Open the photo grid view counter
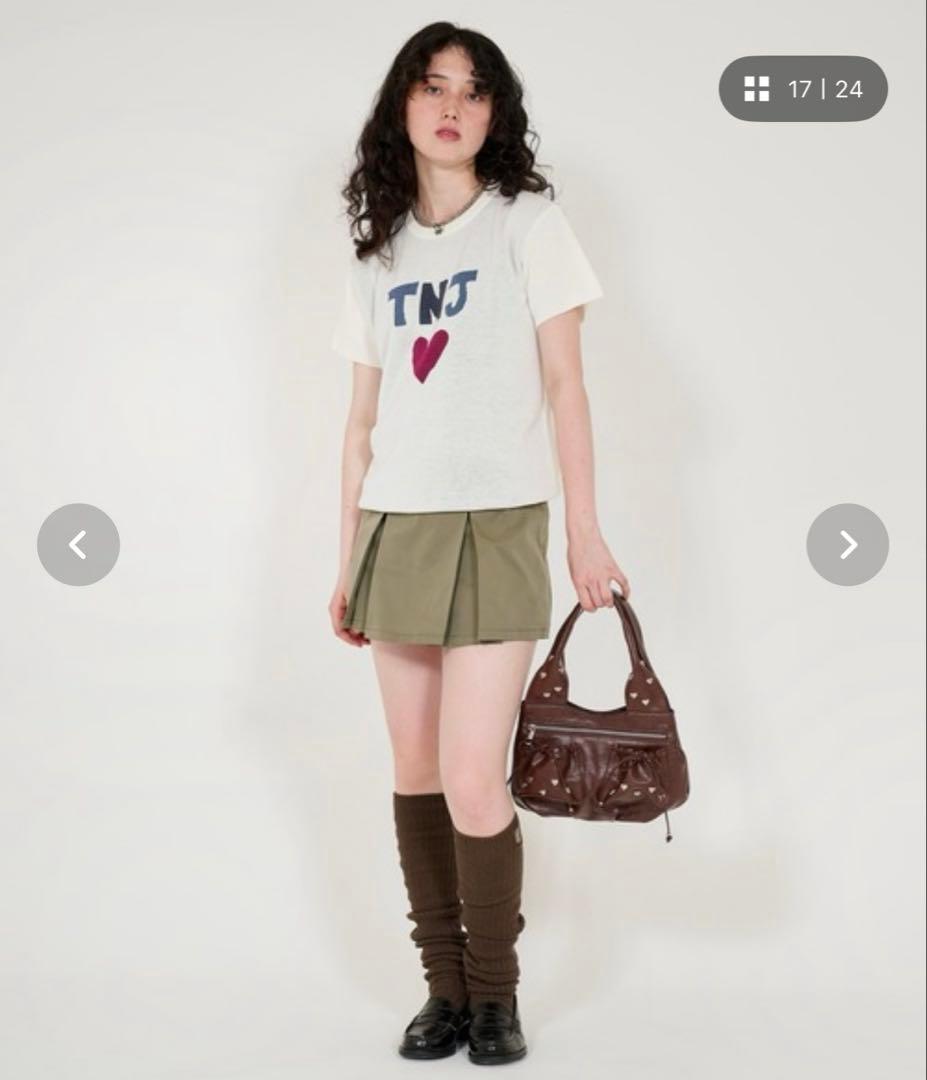This screenshot has width=927, height=1080. tap(803, 89)
